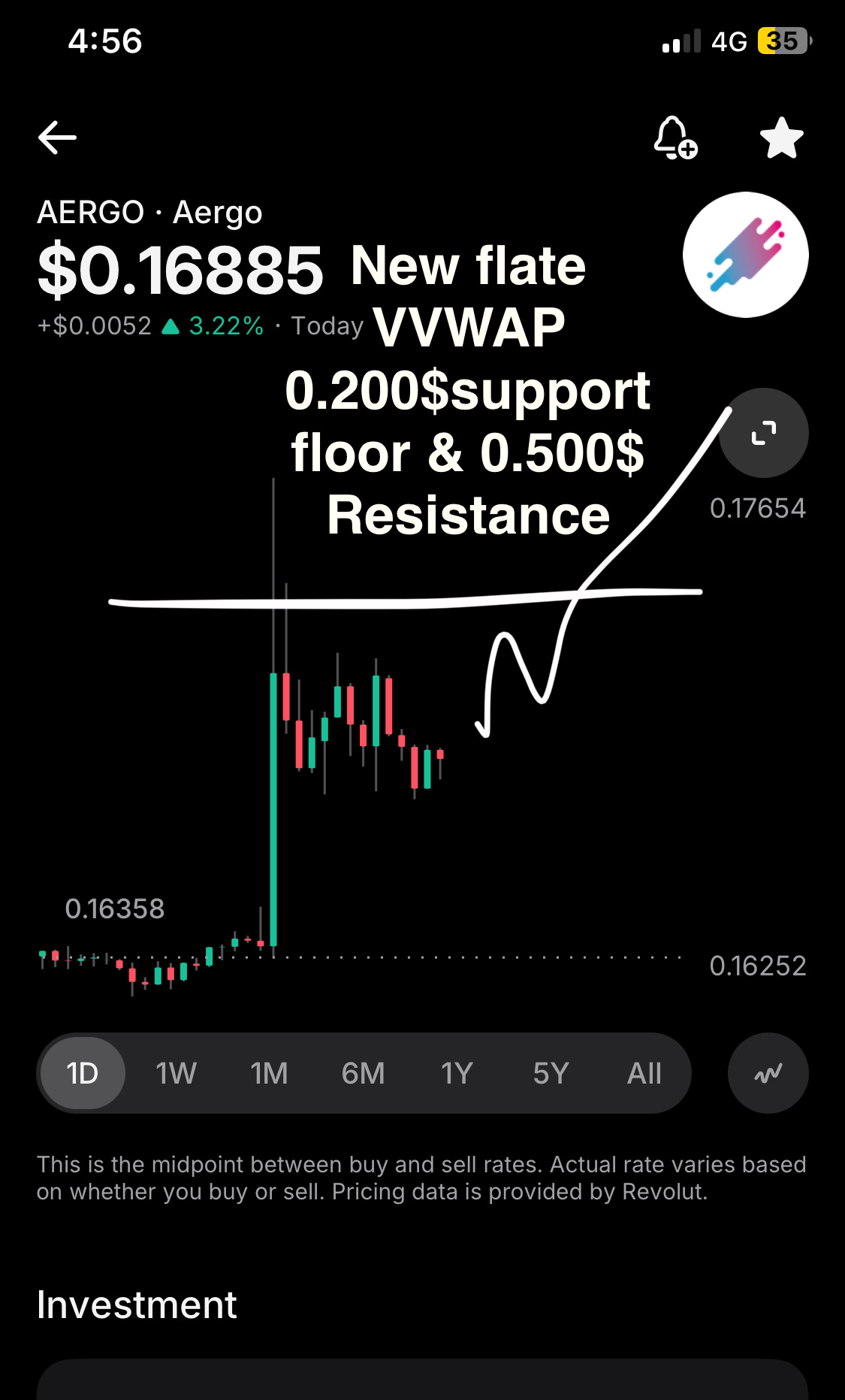The height and width of the screenshot is (1400, 845).
Task: Switch chart to 1M range
Action: click(270, 1073)
